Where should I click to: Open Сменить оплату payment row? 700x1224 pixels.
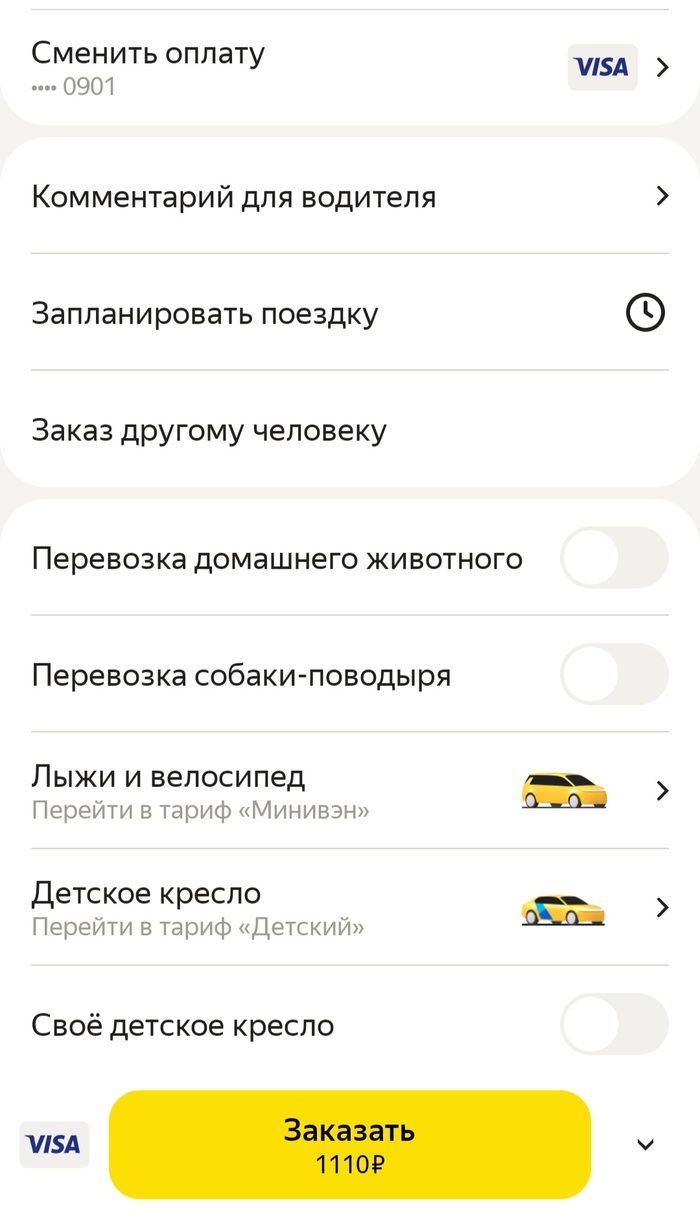pyautogui.click(x=350, y=67)
